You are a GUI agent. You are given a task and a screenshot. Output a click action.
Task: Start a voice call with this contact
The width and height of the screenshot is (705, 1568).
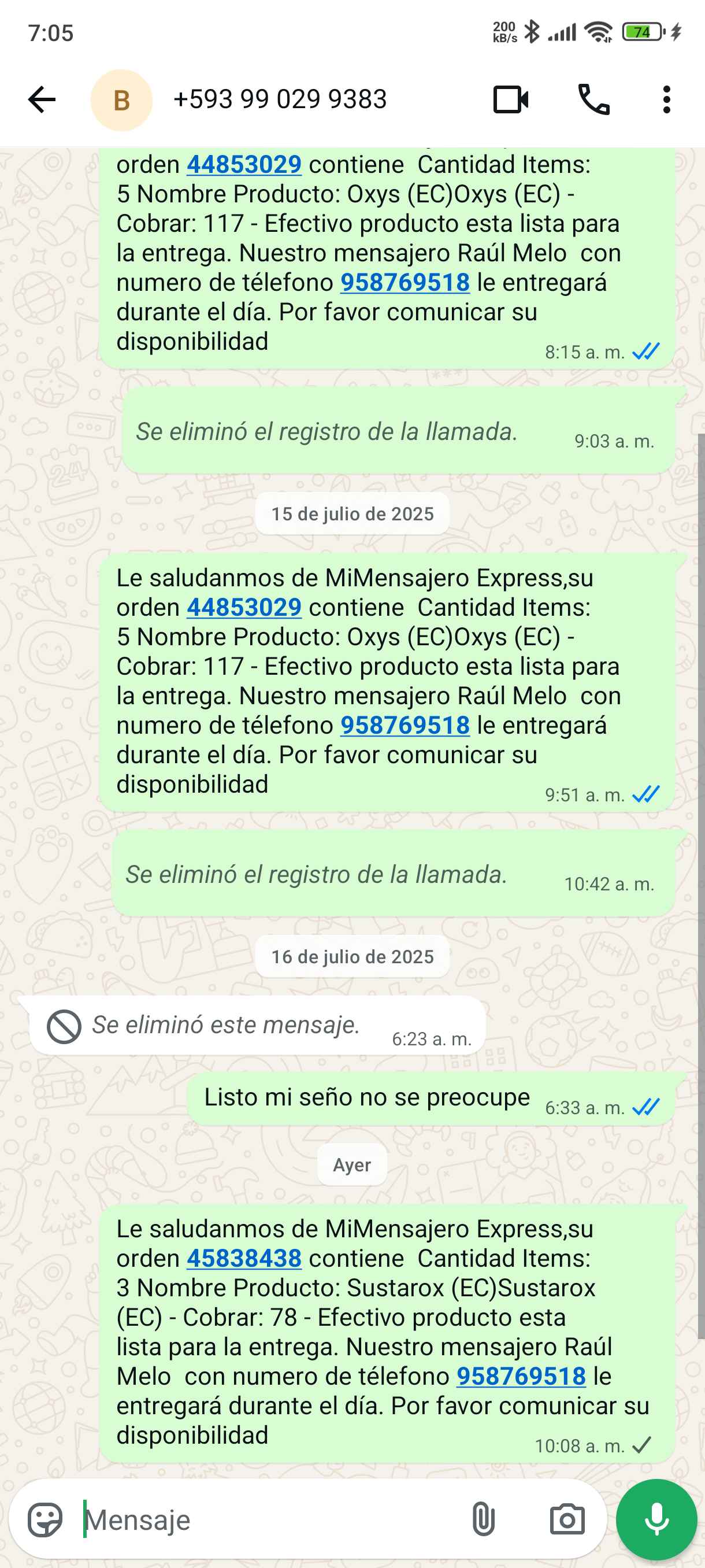tap(593, 100)
